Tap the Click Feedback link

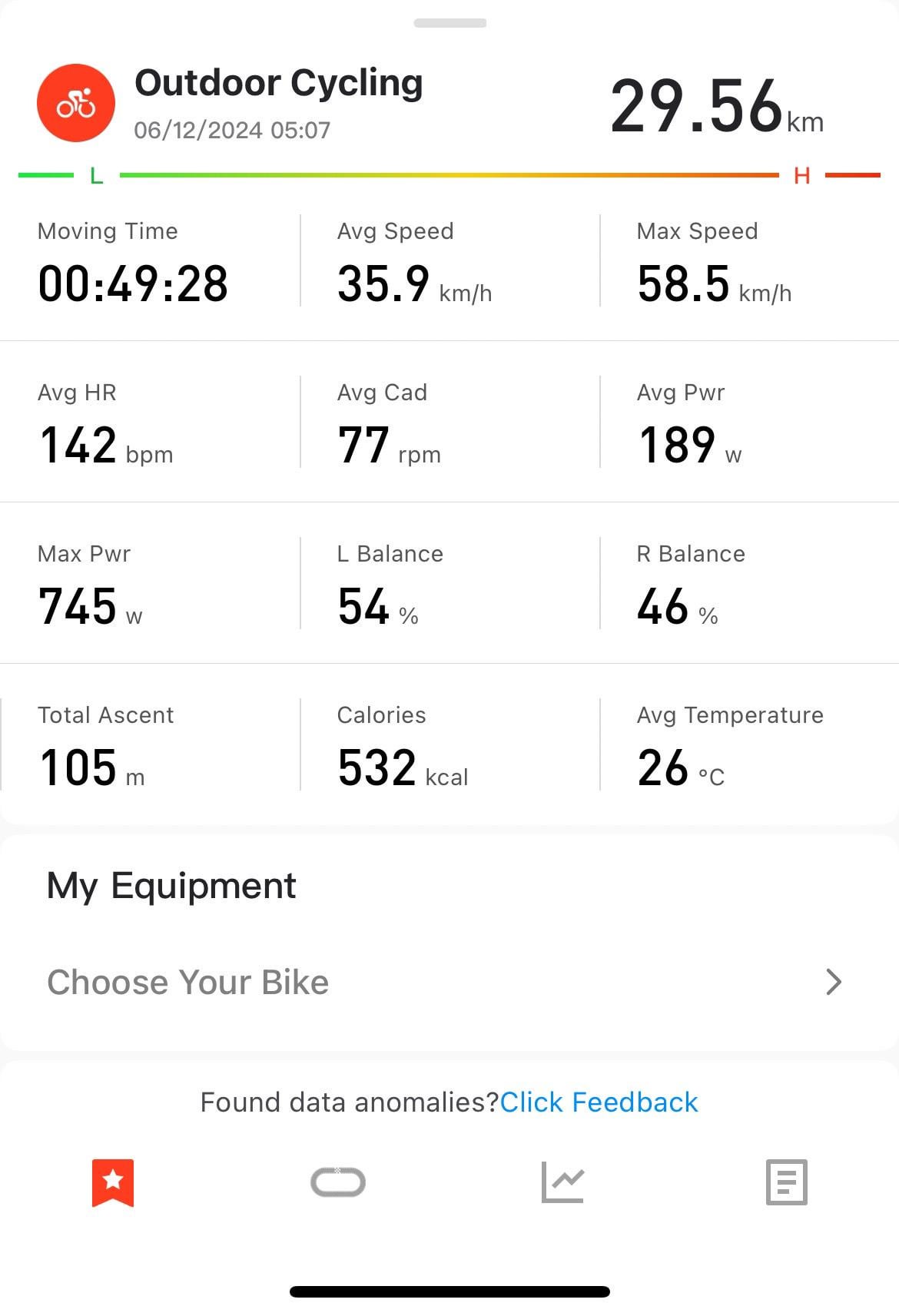pyautogui.click(x=599, y=1102)
